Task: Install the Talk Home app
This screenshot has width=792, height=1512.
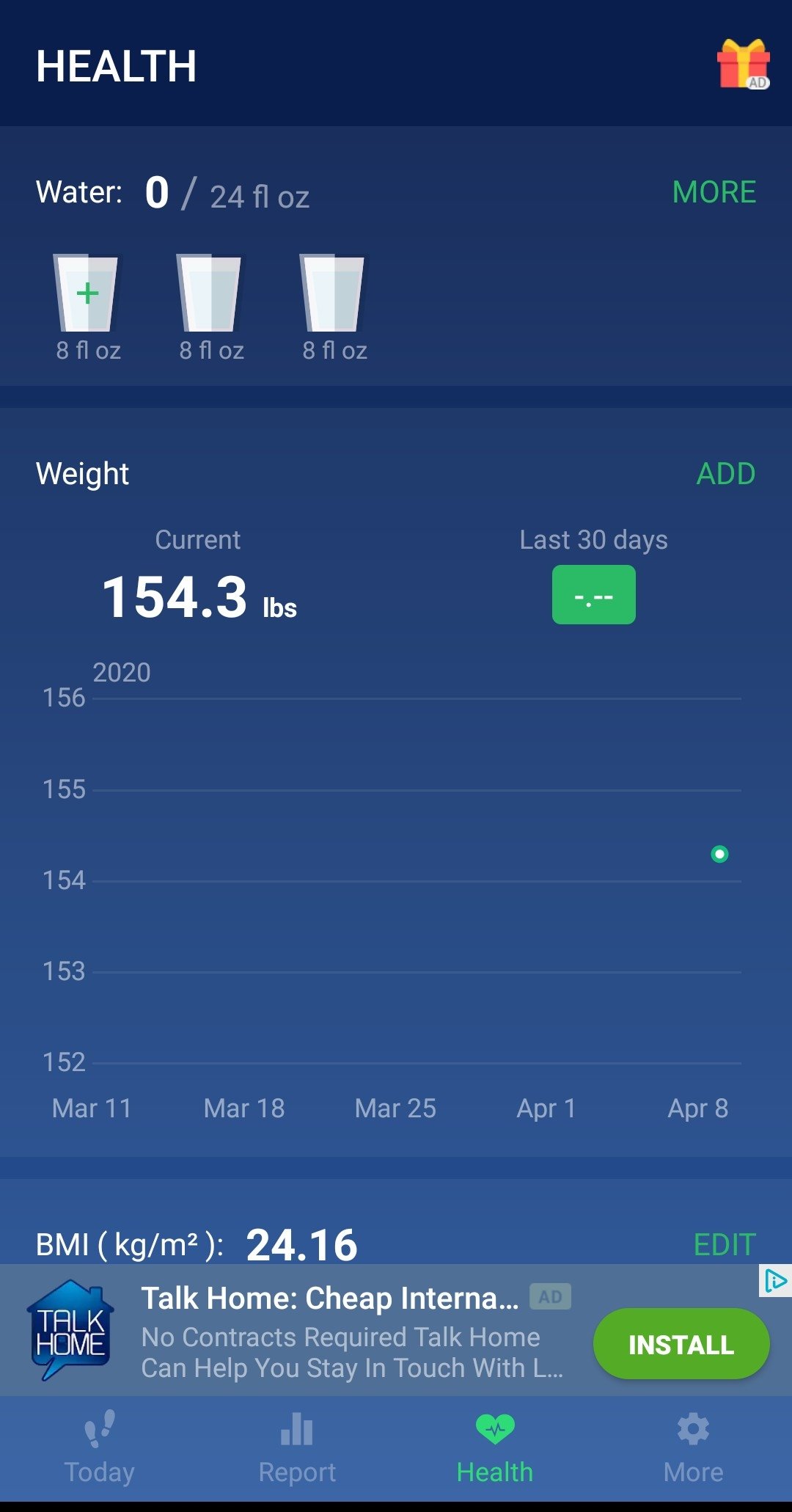Action: (x=681, y=1344)
